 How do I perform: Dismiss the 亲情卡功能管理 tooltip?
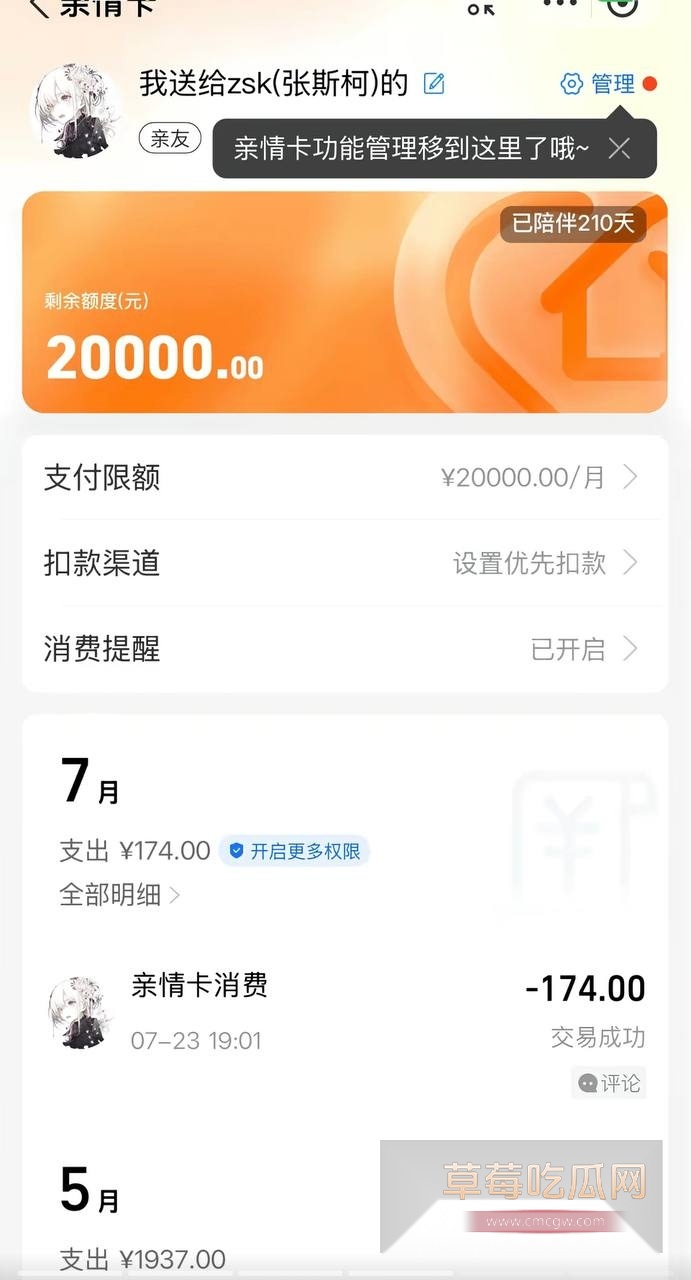tap(620, 149)
